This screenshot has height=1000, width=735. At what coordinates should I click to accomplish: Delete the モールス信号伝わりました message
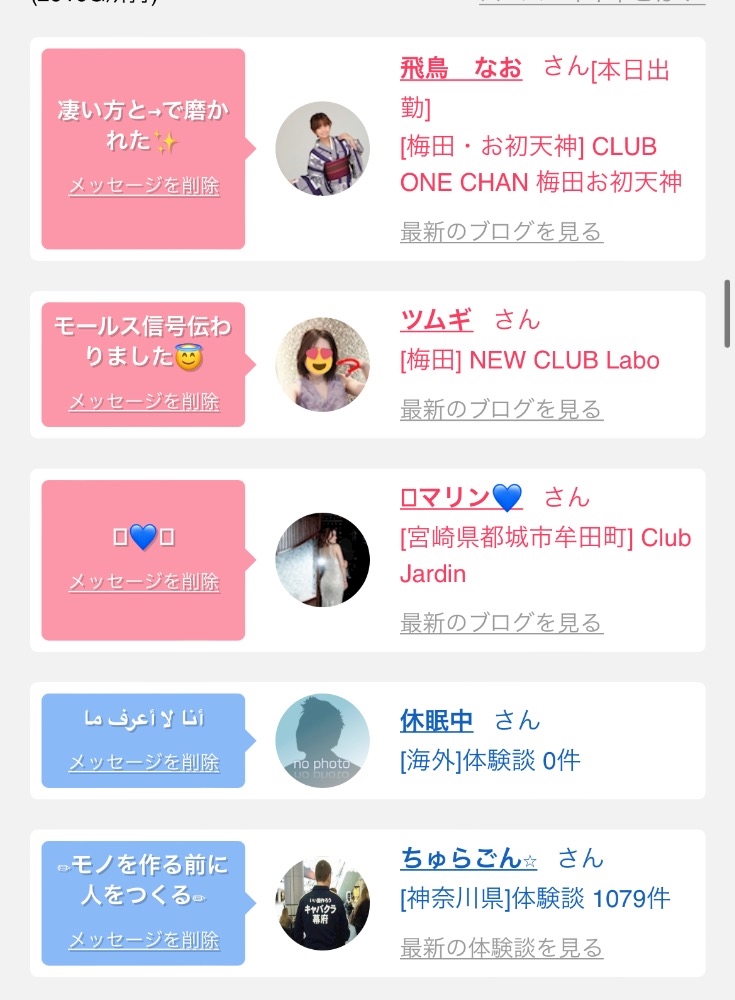click(x=144, y=401)
